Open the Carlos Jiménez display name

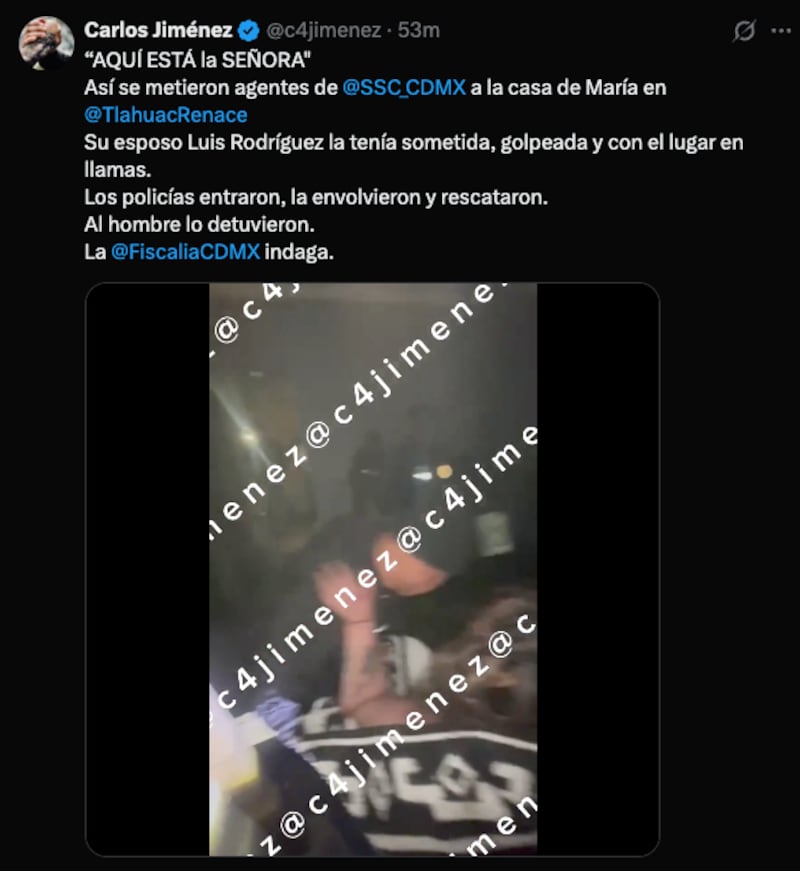[158, 30]
